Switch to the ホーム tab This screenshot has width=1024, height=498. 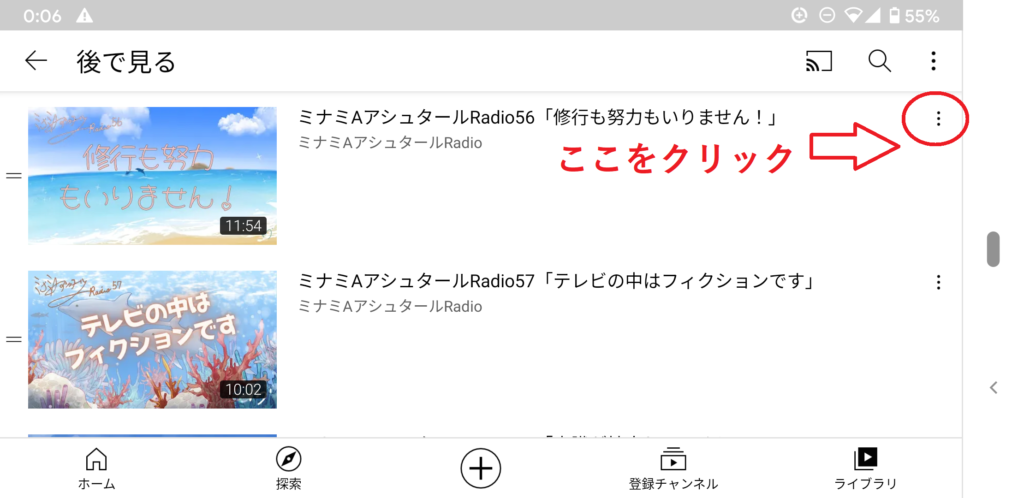[96, 468]
